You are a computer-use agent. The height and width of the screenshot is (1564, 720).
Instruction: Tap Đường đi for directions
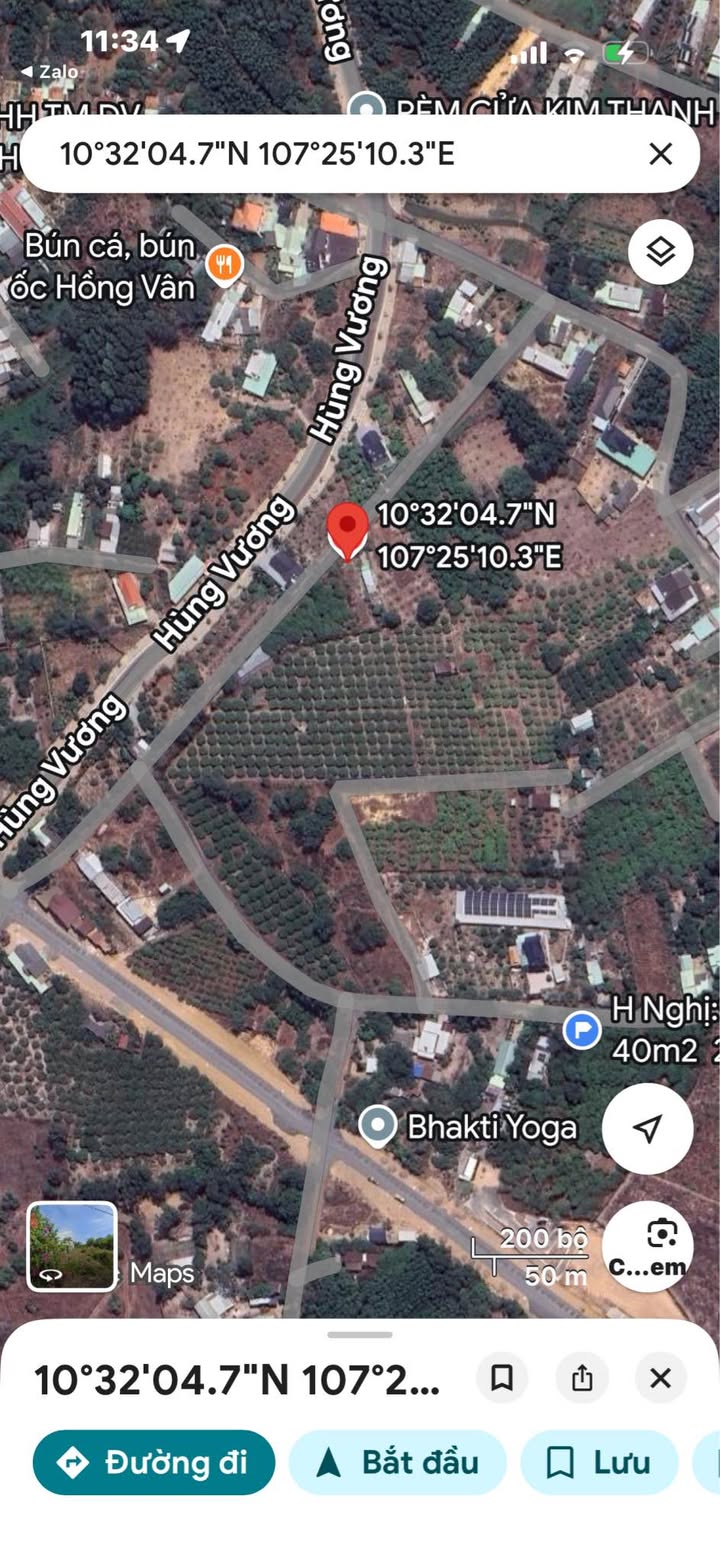[154, 1462]
